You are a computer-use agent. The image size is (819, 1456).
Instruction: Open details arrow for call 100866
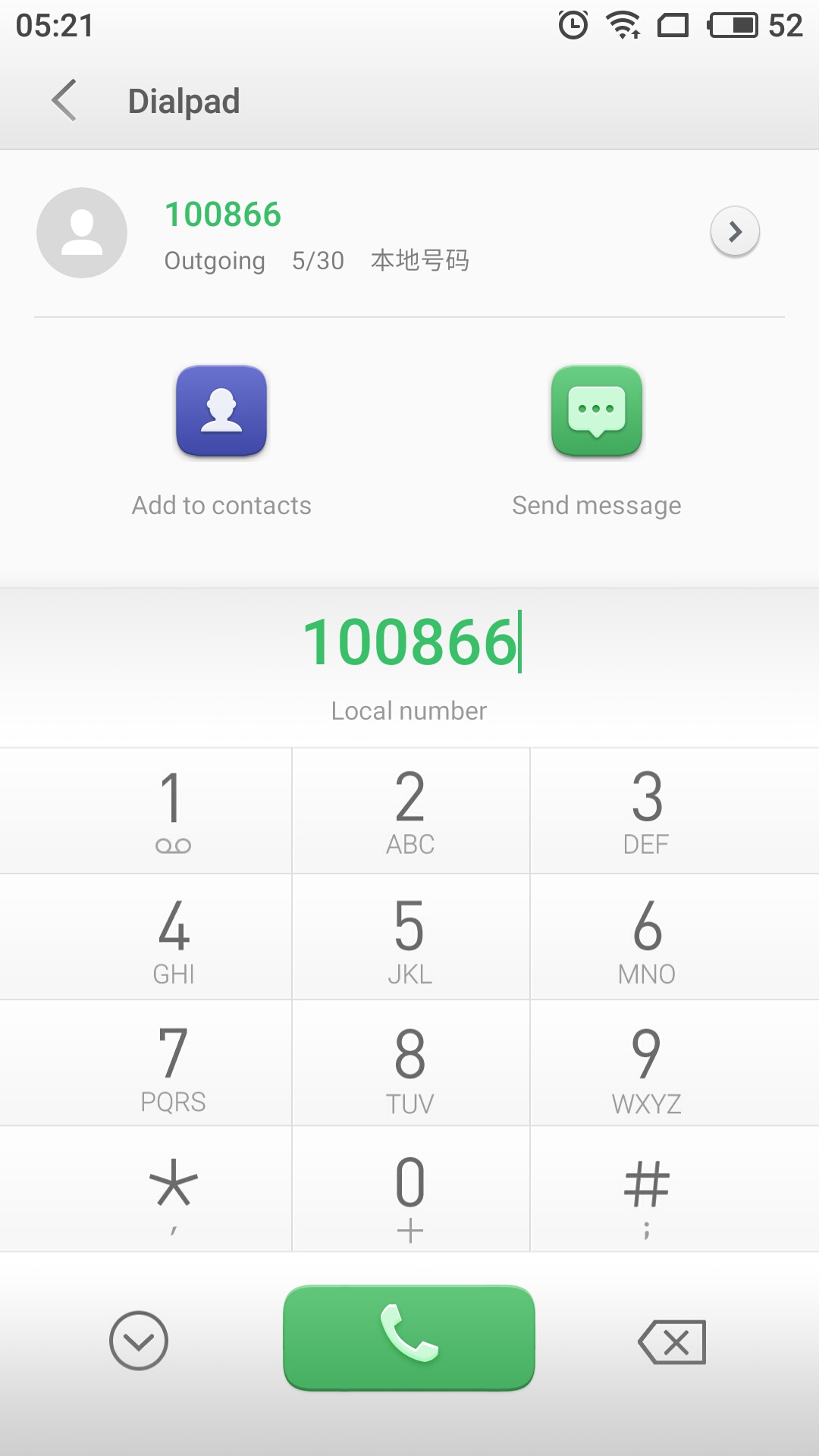[x=734, y=231]
